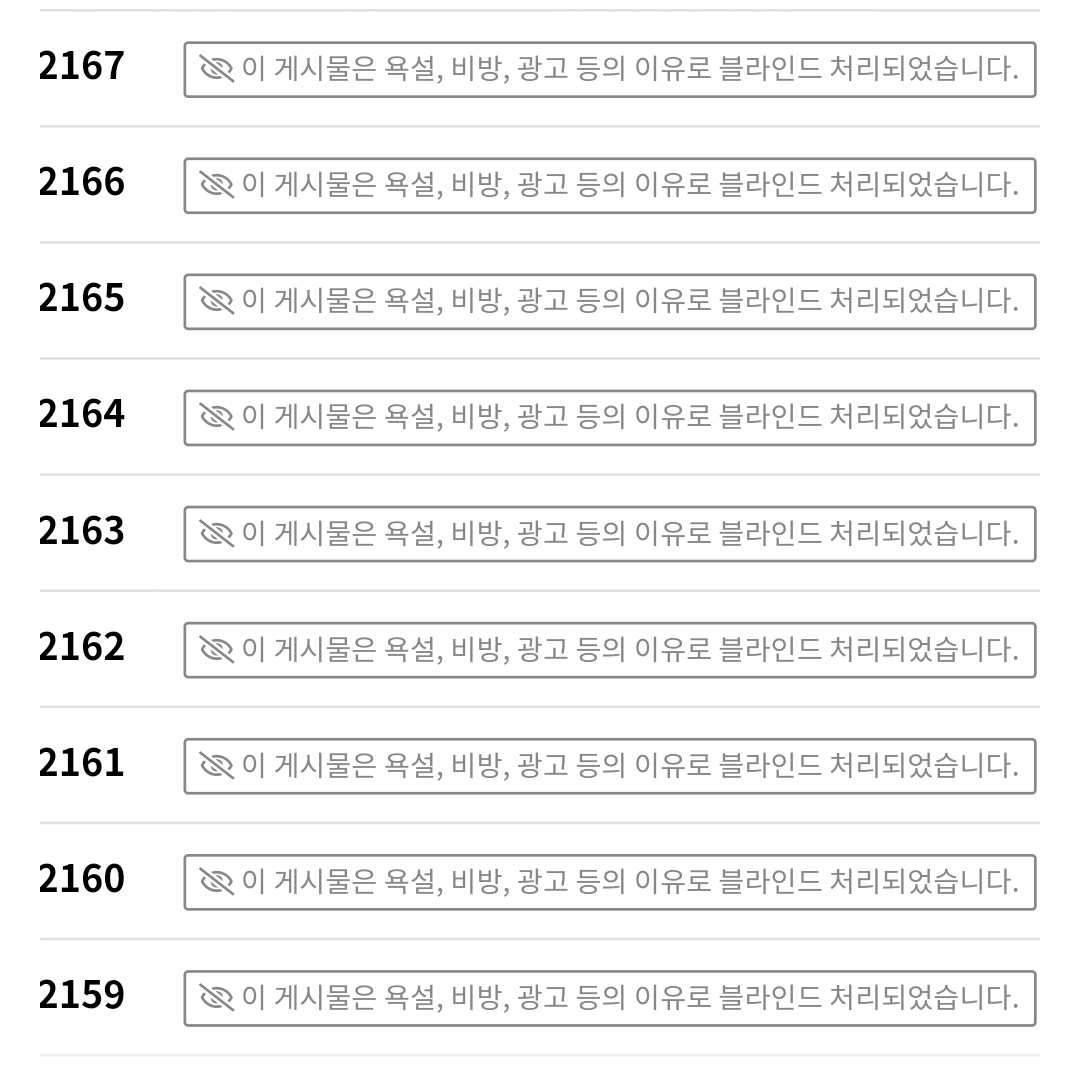1080x1067 pixels.
Task: Open blinded post number 2167
Action: pos(609,69)
